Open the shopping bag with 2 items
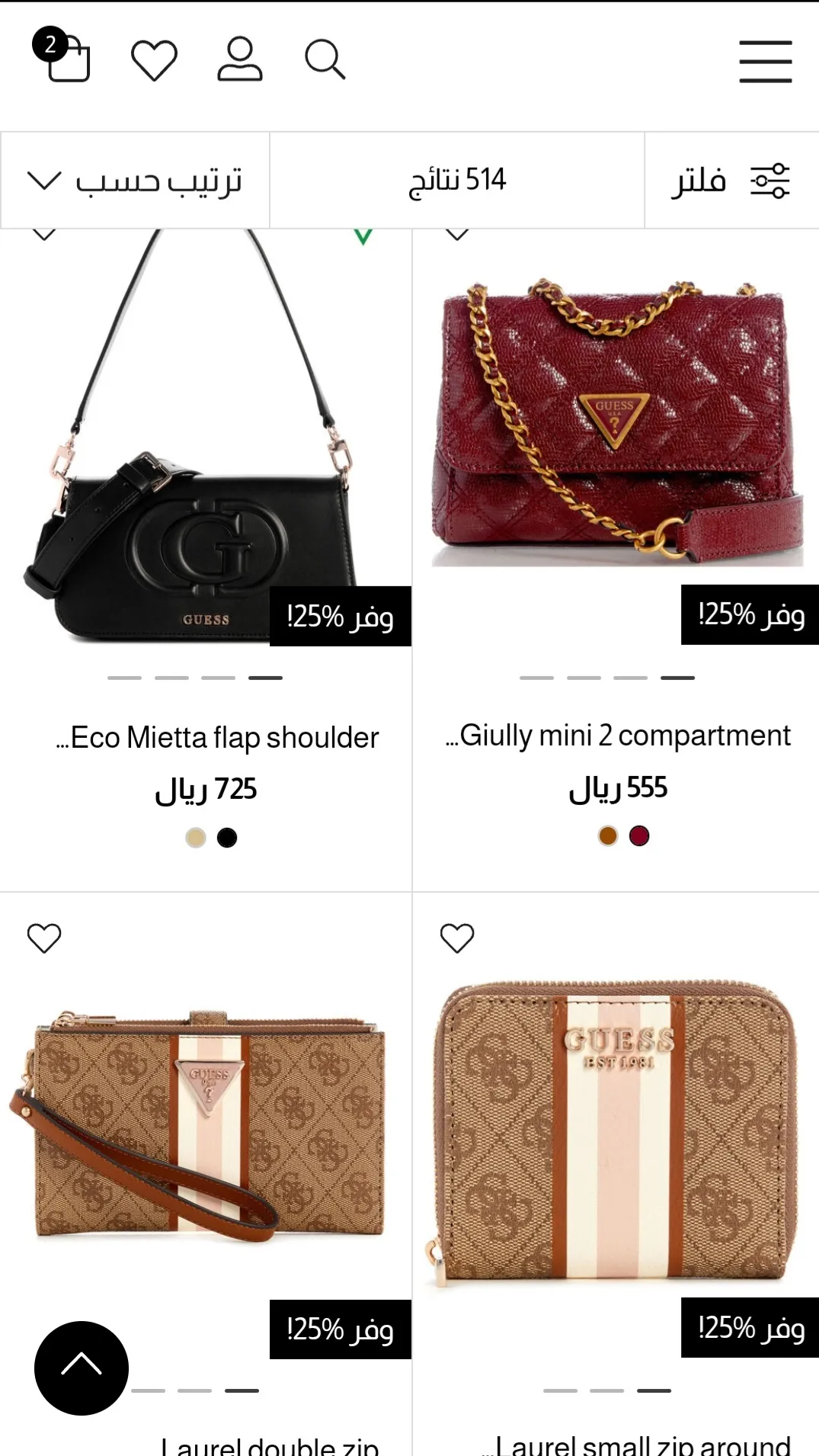This screenshot has width=819, height=1456. click(x=64, y=58)
